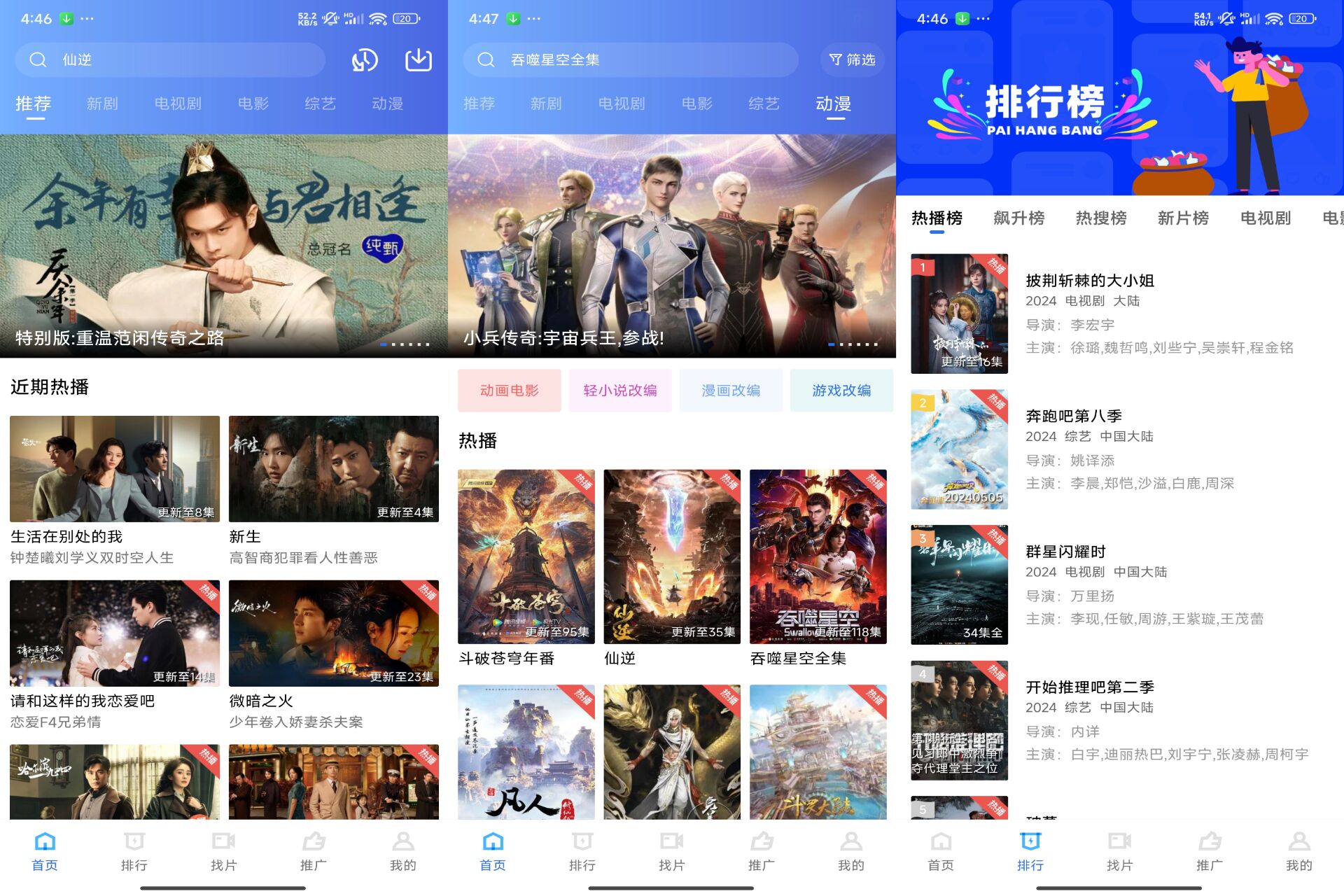
Task: Open the 小兵传奇 banner
Action: (672, 245)
